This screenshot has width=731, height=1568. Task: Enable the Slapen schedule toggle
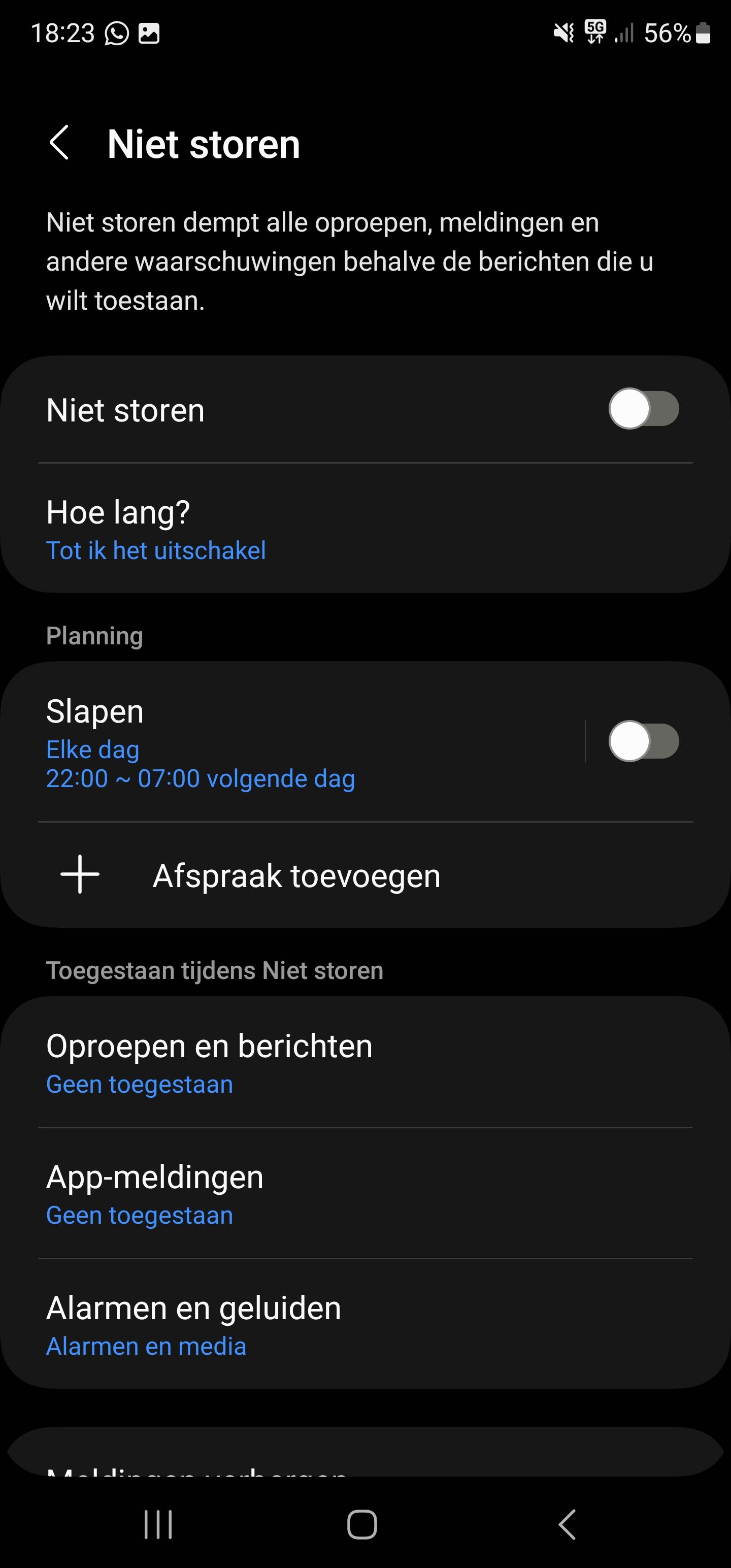pos(644,740)
